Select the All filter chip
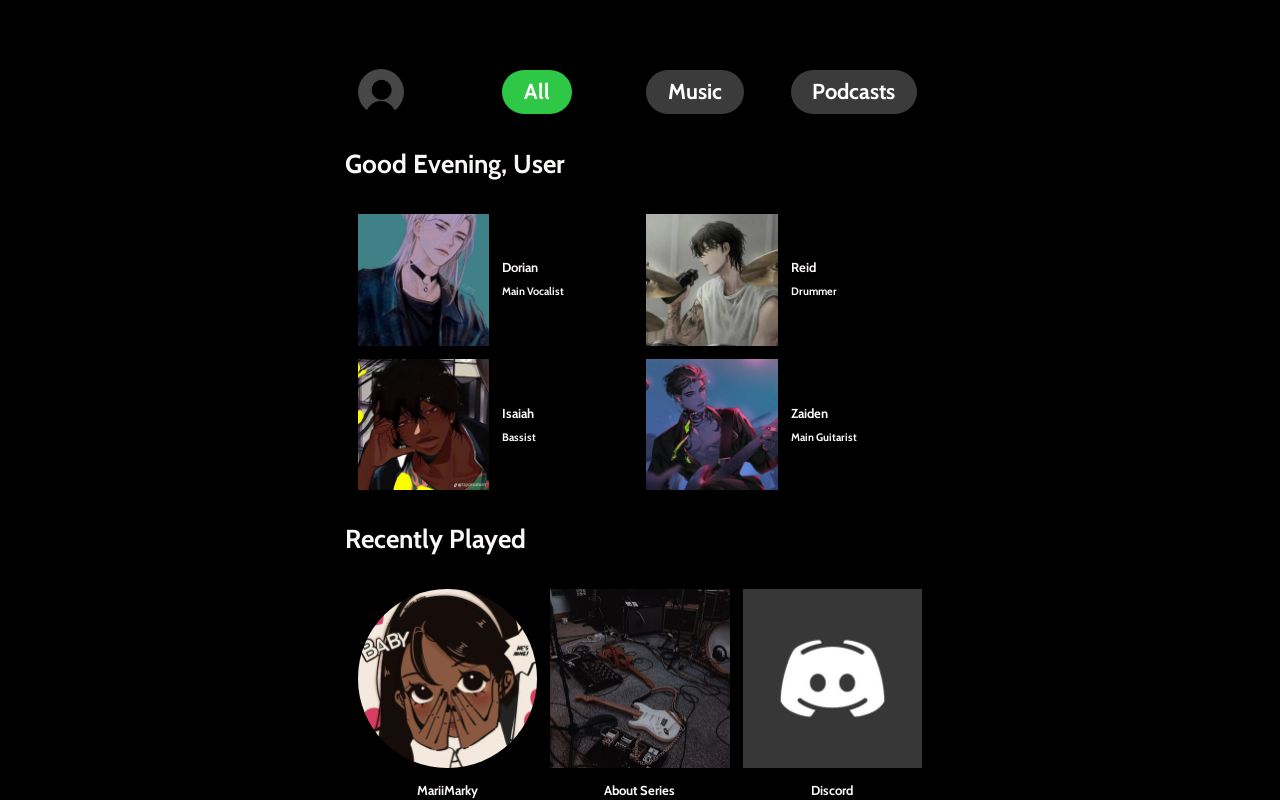Screen dimensions: 1280x800 537,92
